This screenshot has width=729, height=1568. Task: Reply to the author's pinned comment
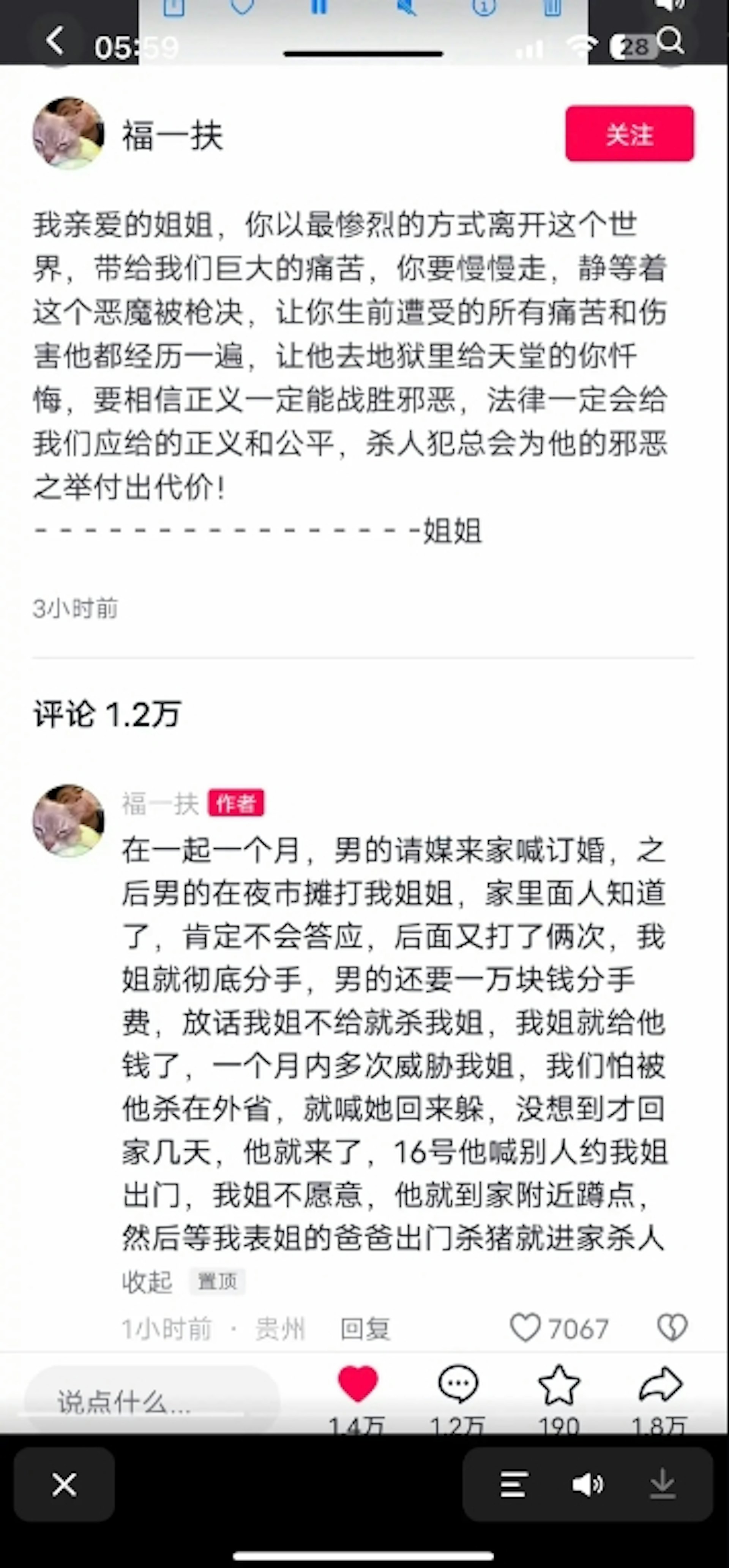[x=365, y=1328]
